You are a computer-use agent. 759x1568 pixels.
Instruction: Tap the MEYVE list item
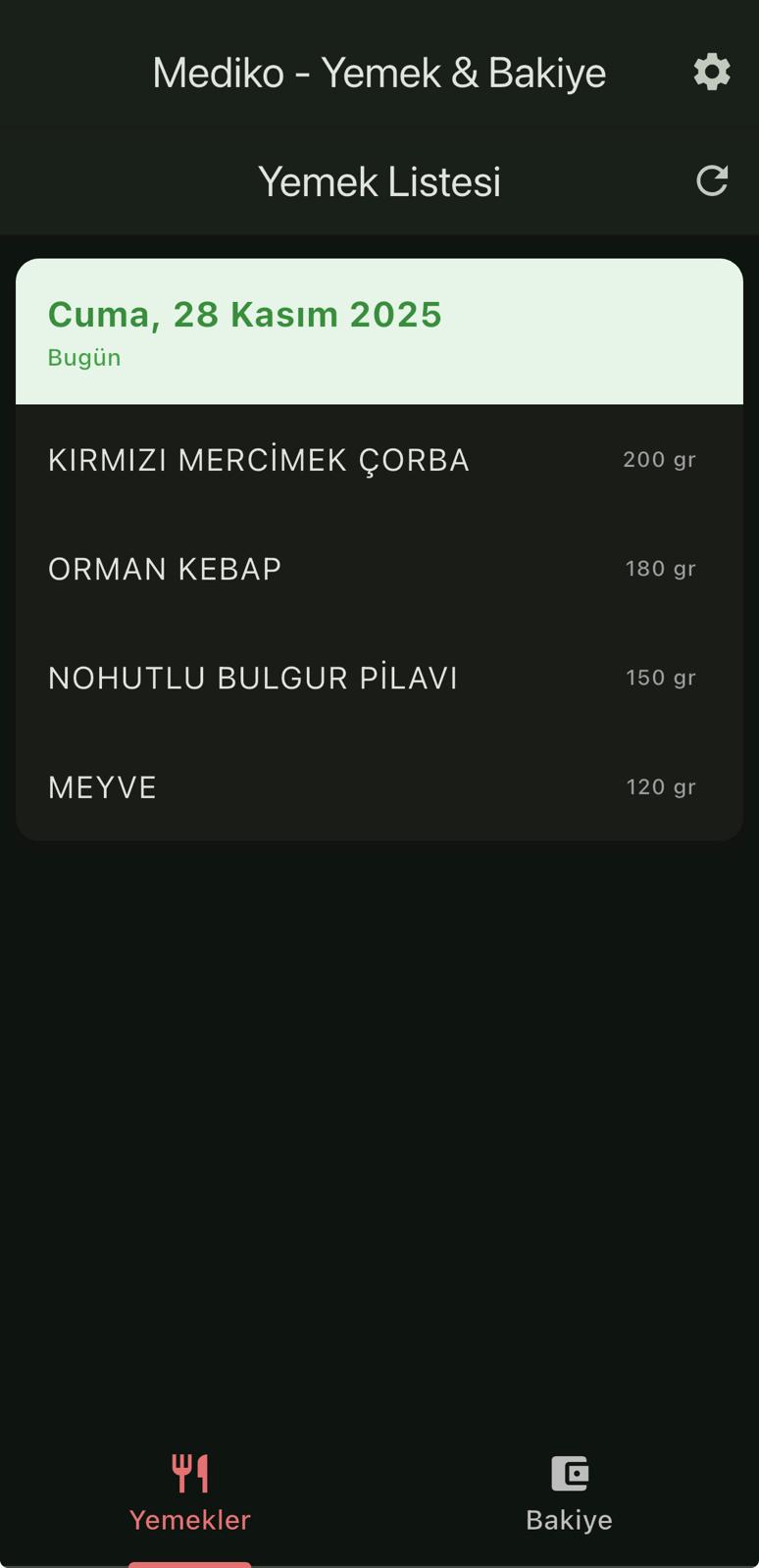[102, 786]
